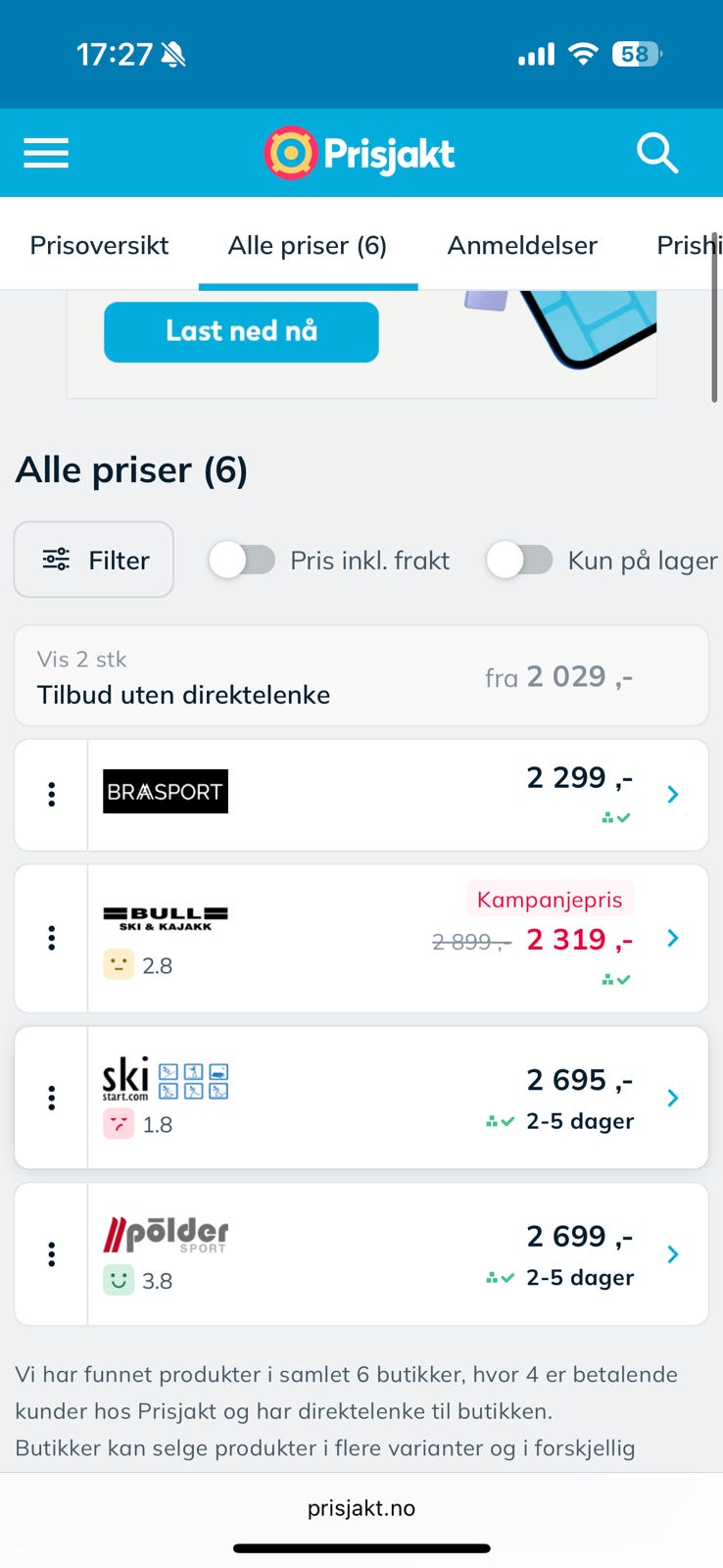
Task: Switch to the Prisoversikt tab
Action: click(99, 245)
